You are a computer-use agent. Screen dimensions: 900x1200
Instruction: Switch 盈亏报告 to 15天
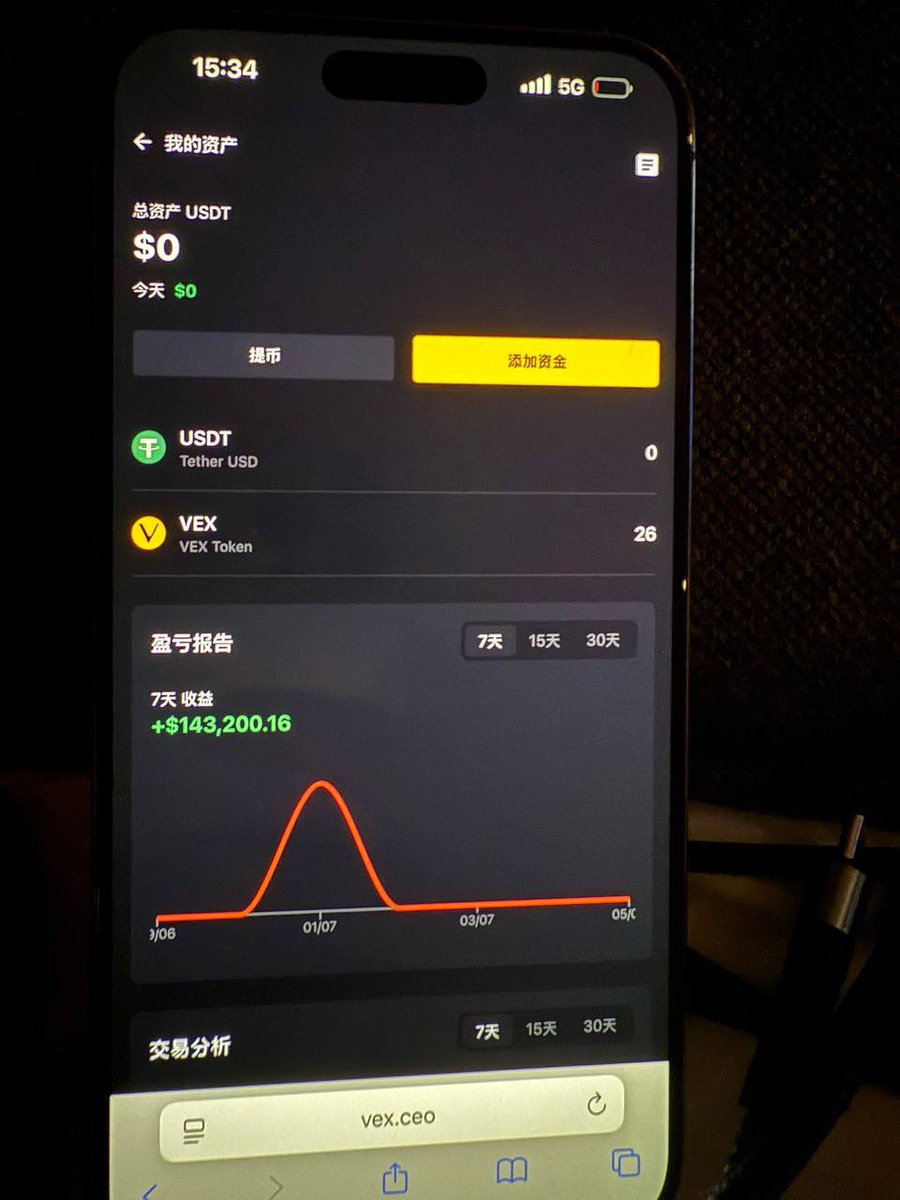click(544, 641)
